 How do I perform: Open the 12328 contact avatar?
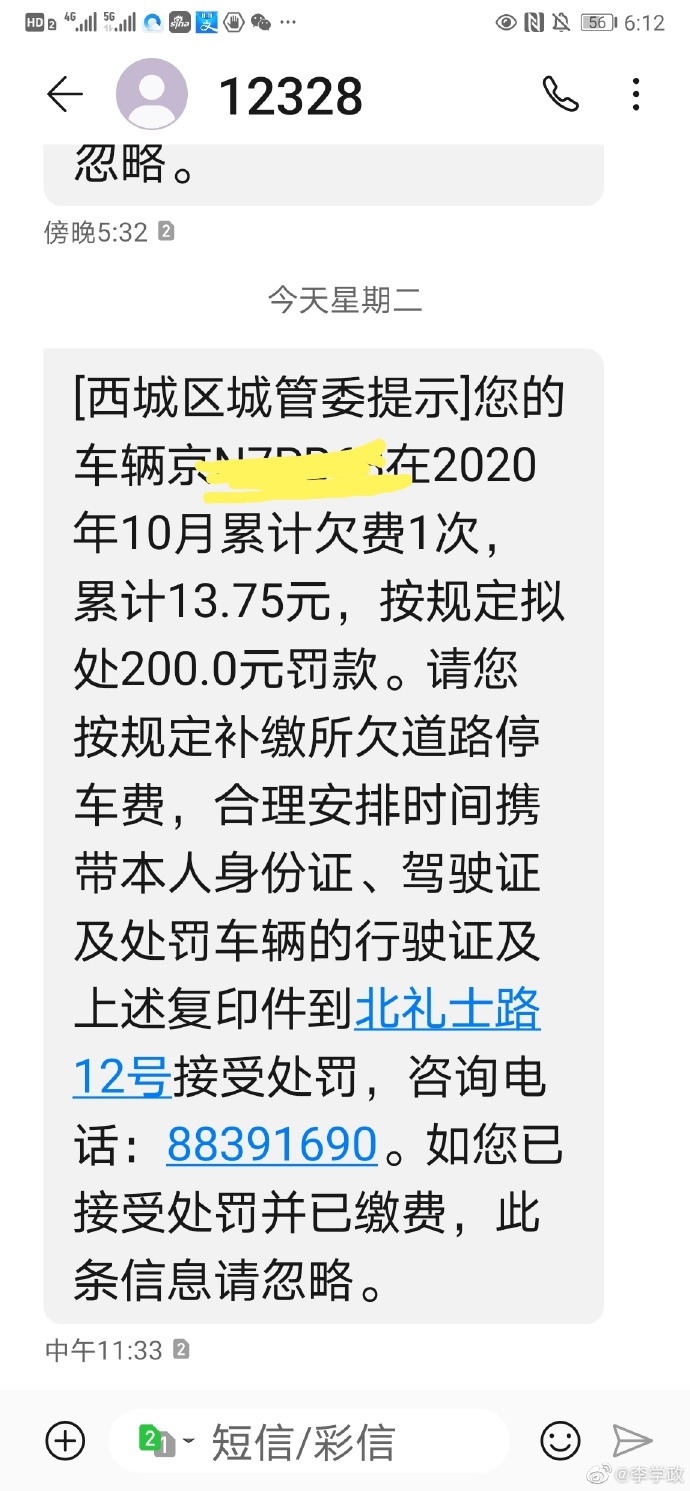[x=152, y=95]
